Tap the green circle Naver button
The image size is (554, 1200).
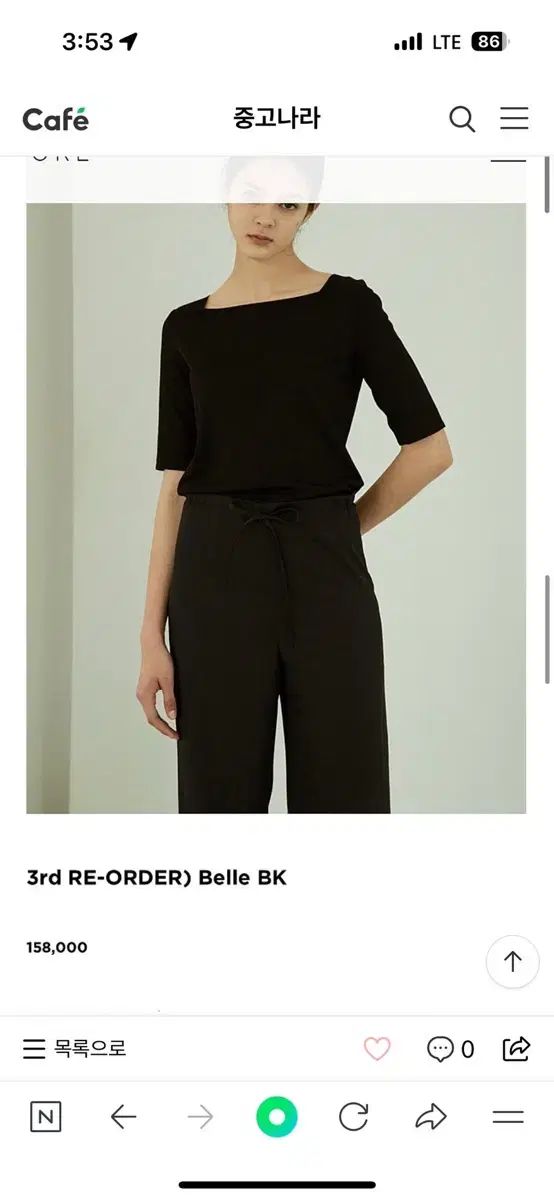tap(277, 1117)
